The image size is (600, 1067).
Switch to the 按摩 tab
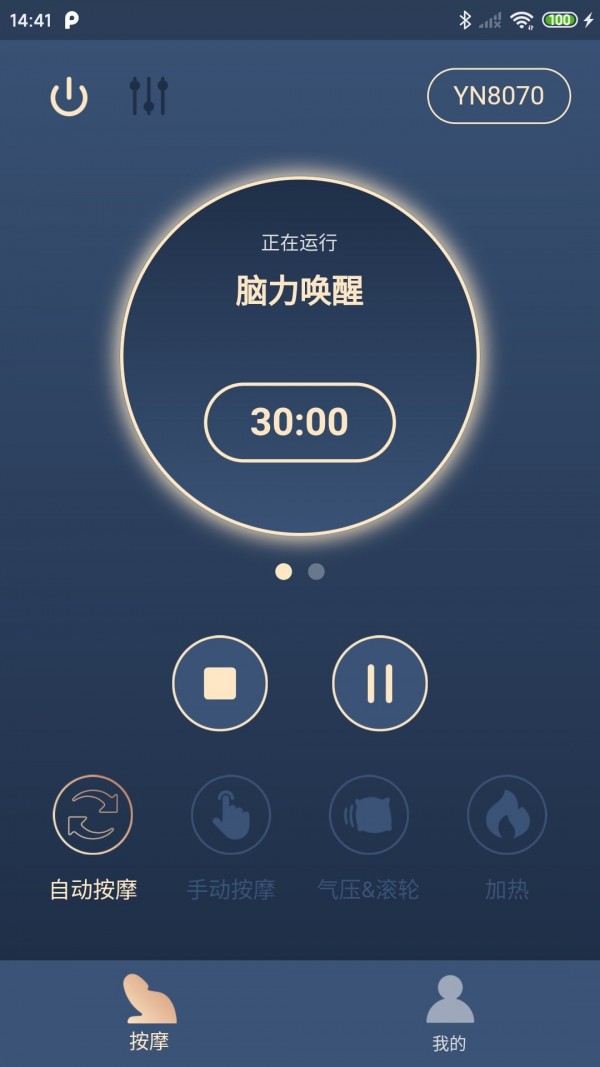pyautogui.click(x=150, y=1012)
